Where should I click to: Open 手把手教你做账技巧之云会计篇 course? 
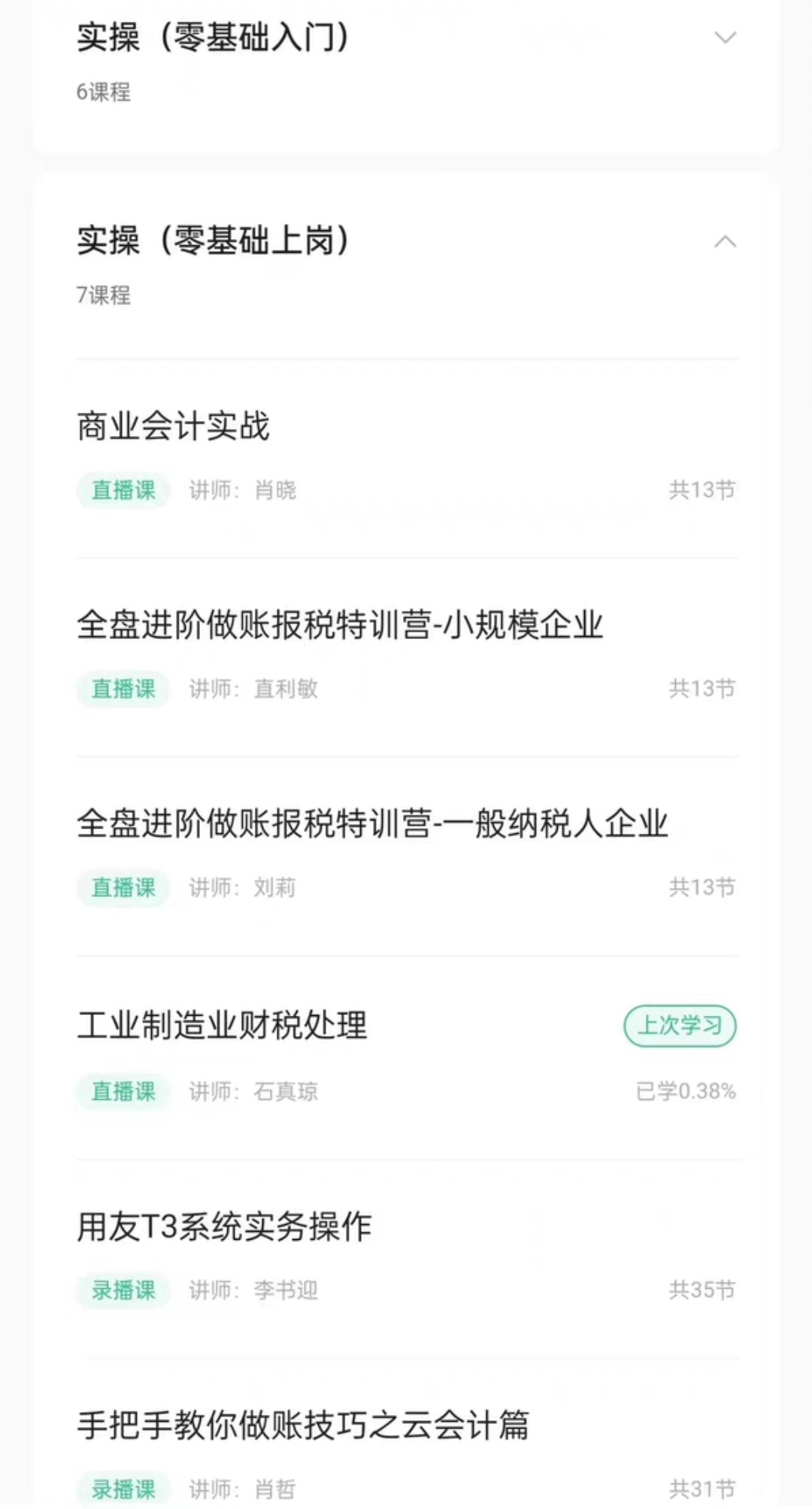(x=303, y=1427)
